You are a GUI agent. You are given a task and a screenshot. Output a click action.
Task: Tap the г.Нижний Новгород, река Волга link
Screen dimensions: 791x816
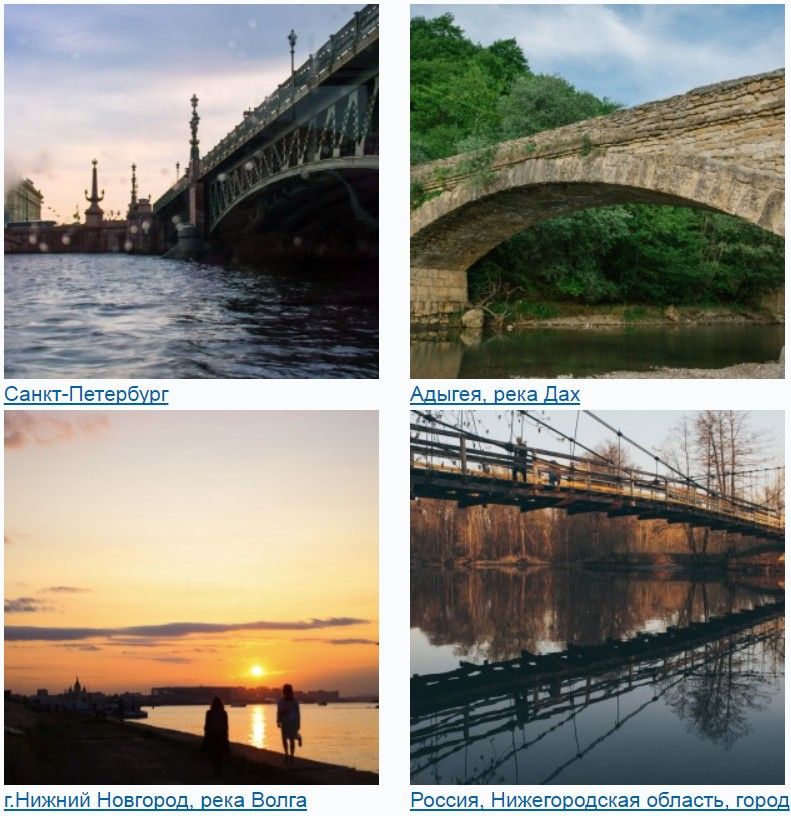coord(155,800)
